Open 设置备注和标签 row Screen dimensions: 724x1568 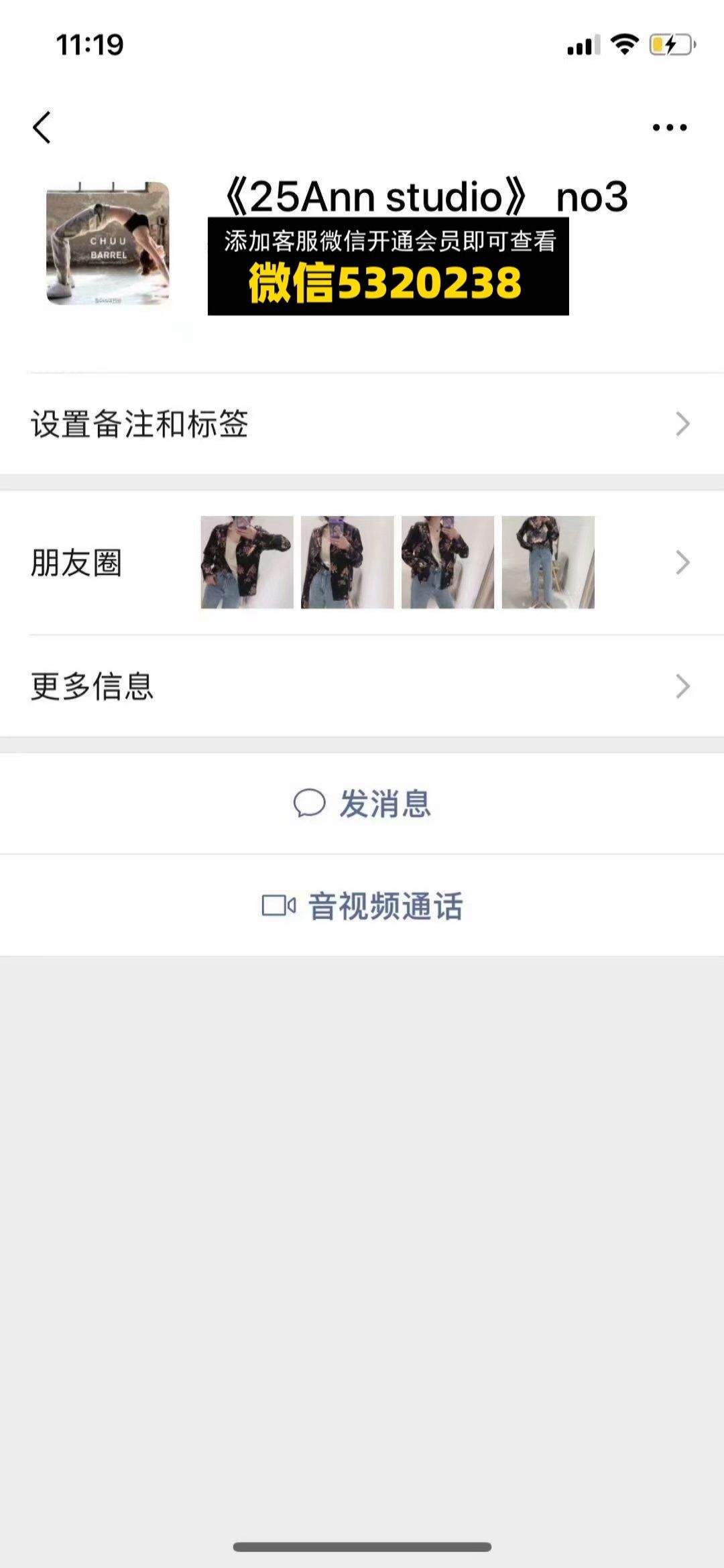point(362,424)
